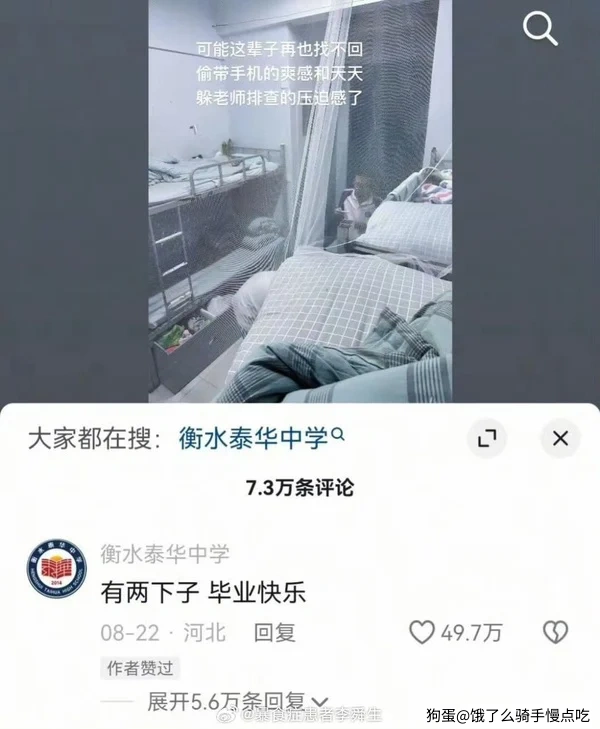Close the comments panel
600x729 pixels.
coord(560,438)
